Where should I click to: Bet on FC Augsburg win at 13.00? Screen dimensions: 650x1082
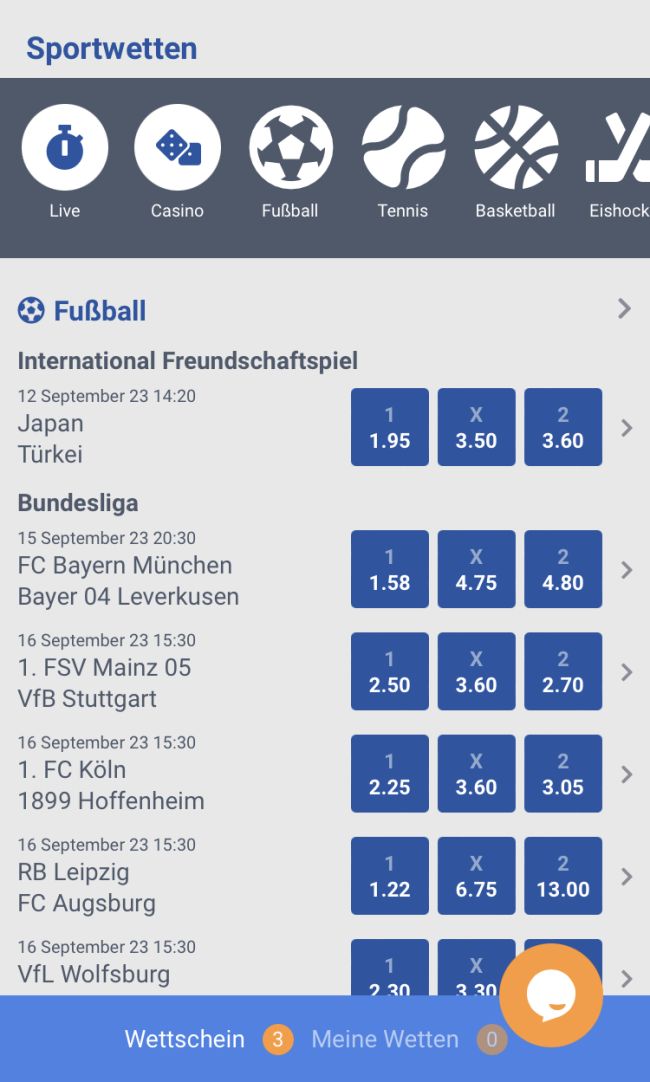click(x=563, y=876)
